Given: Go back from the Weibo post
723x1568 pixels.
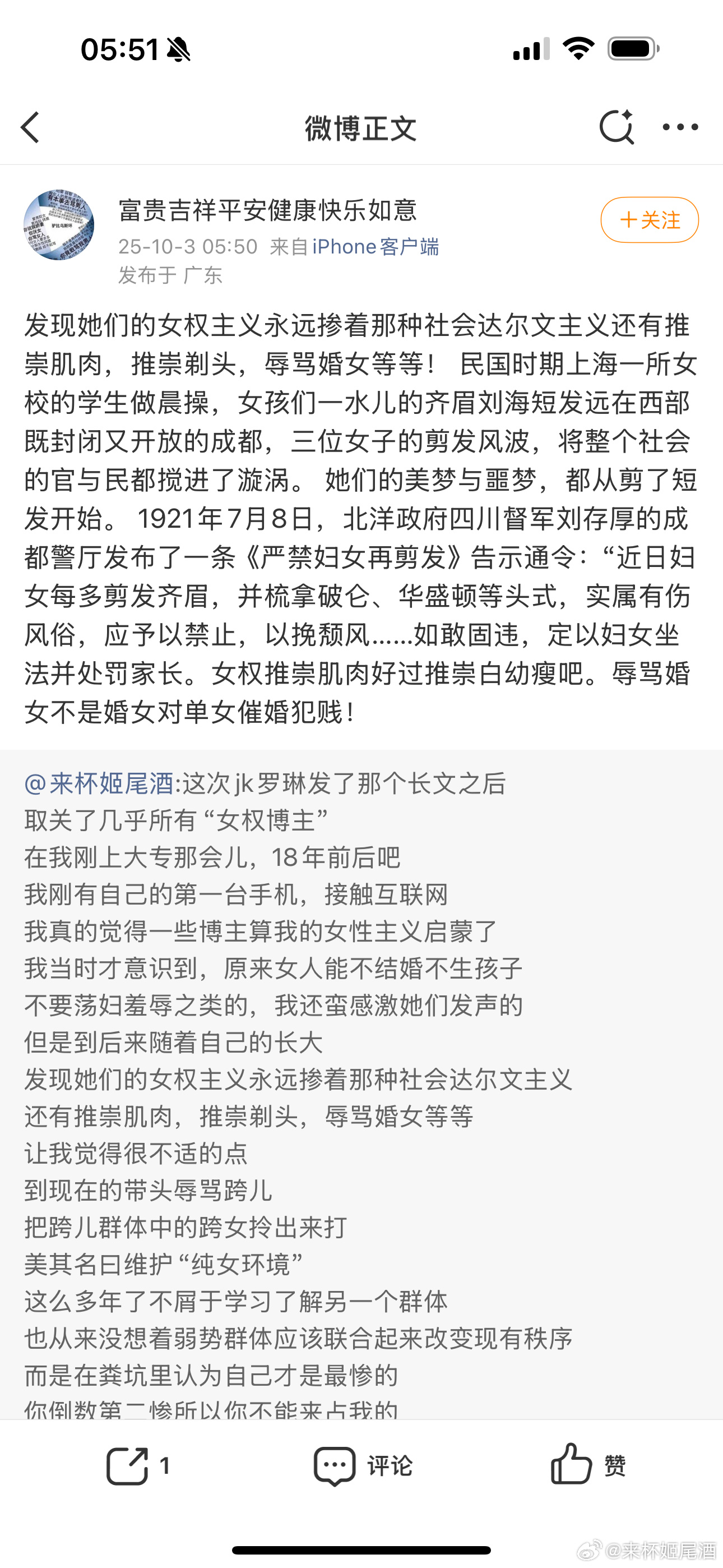Looking at the screenshot, I should [30, 127].
